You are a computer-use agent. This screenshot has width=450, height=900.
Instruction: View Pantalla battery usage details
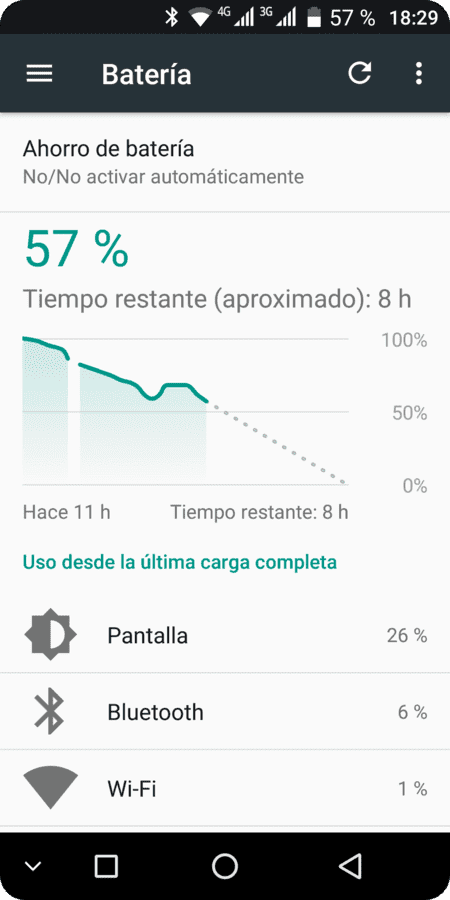click(225, 635)
